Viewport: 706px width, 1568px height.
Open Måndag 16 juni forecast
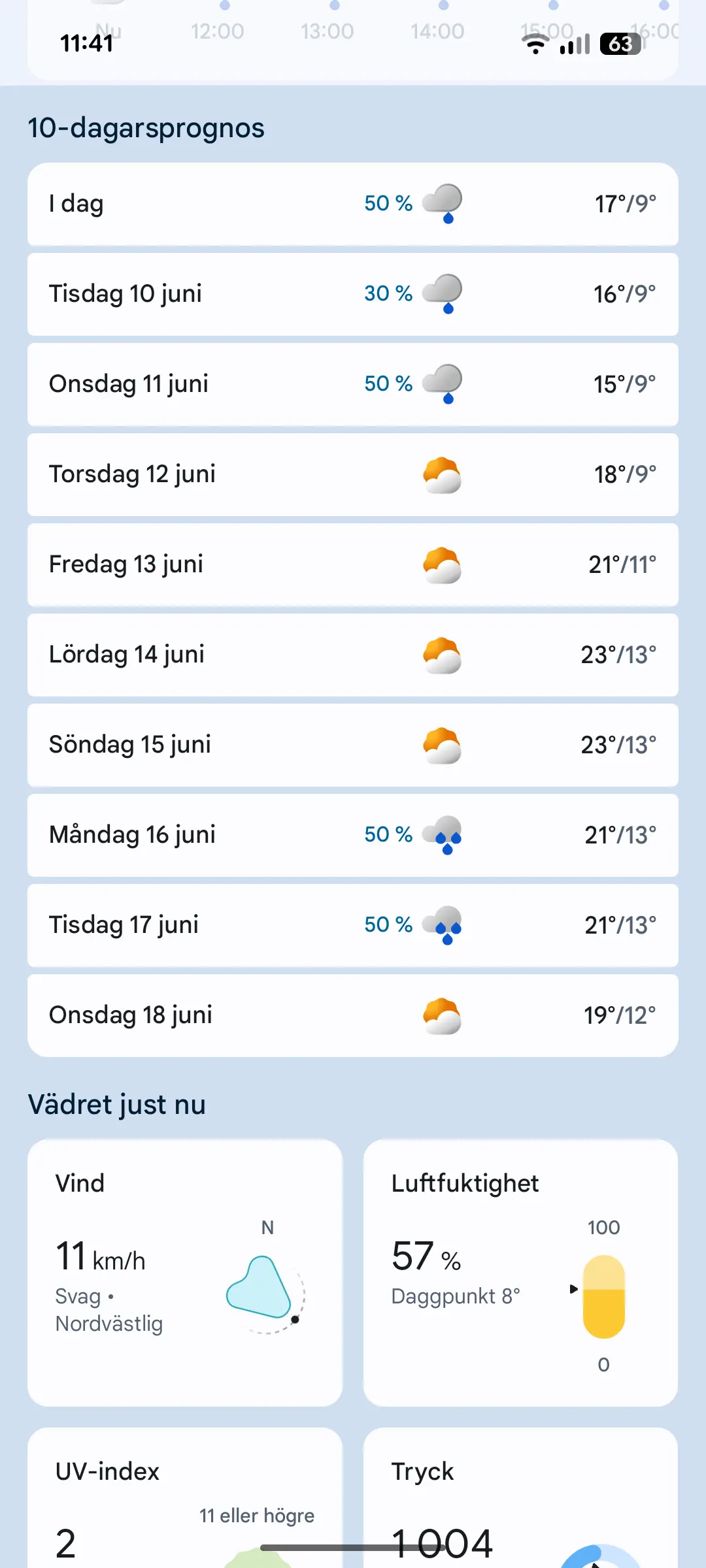(353, 835)
